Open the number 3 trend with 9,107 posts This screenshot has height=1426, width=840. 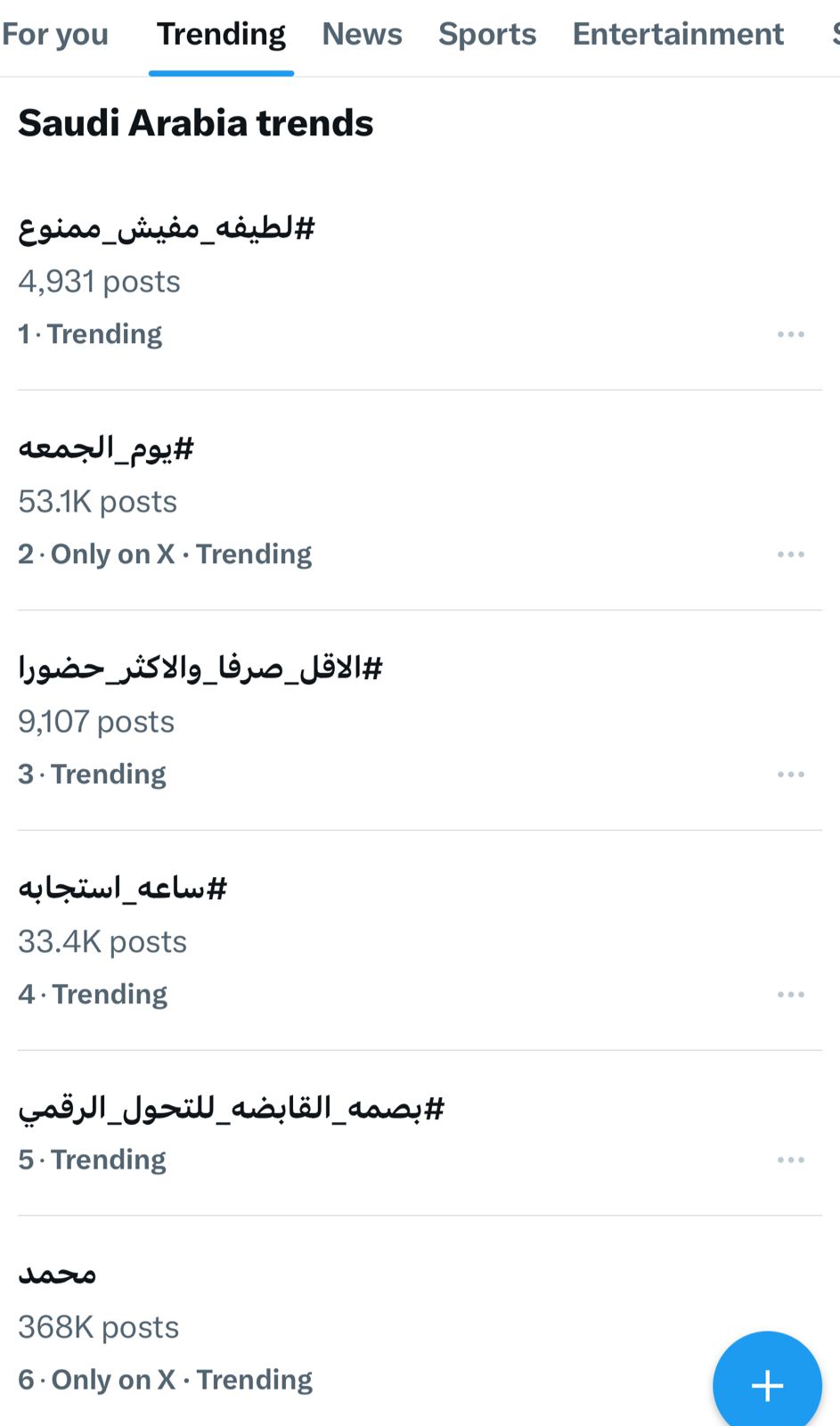pos(200,668)
